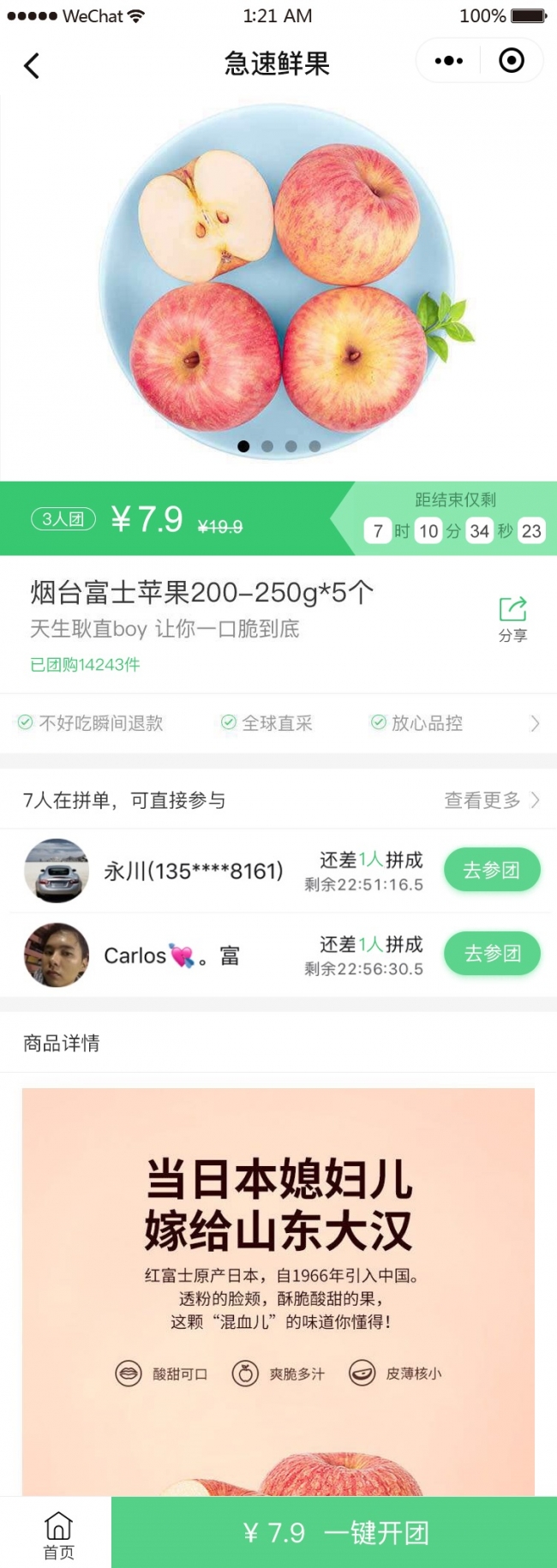The image size is (557, 1568).
Task: Open the mini program three-dot menu
Action: tap(448, 61)
